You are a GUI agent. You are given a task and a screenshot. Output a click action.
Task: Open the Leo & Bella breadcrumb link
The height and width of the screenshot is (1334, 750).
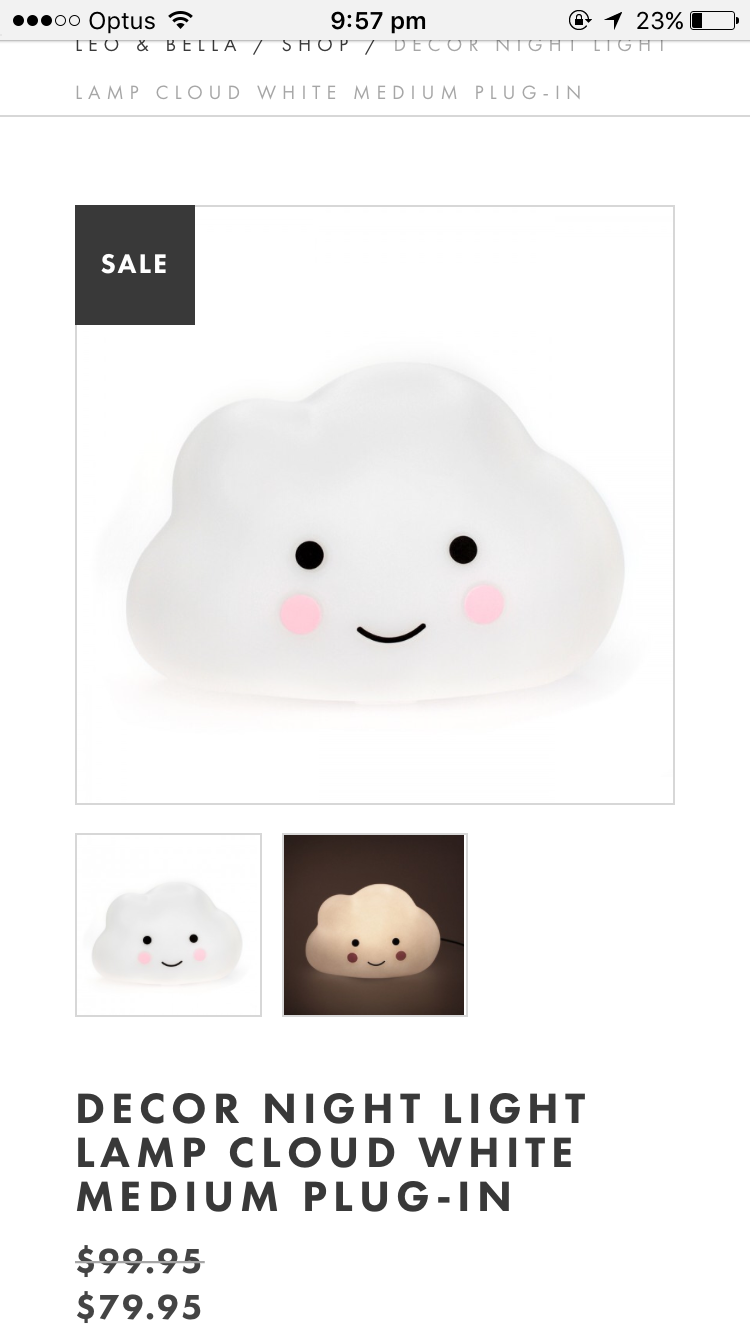[x=156, y=46]
